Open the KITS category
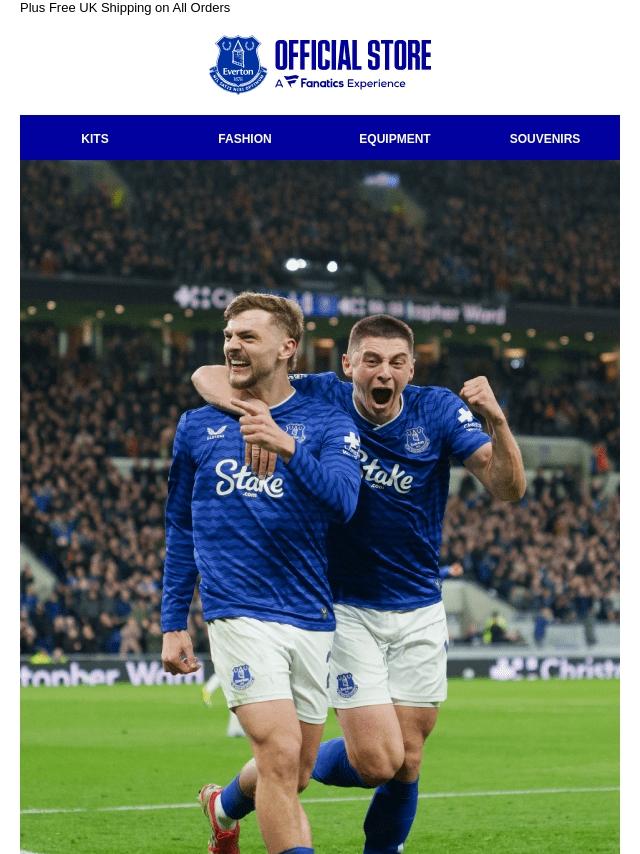Image resolution: width=640 pixels, height=854 pixels. click(x=95, y=139)
